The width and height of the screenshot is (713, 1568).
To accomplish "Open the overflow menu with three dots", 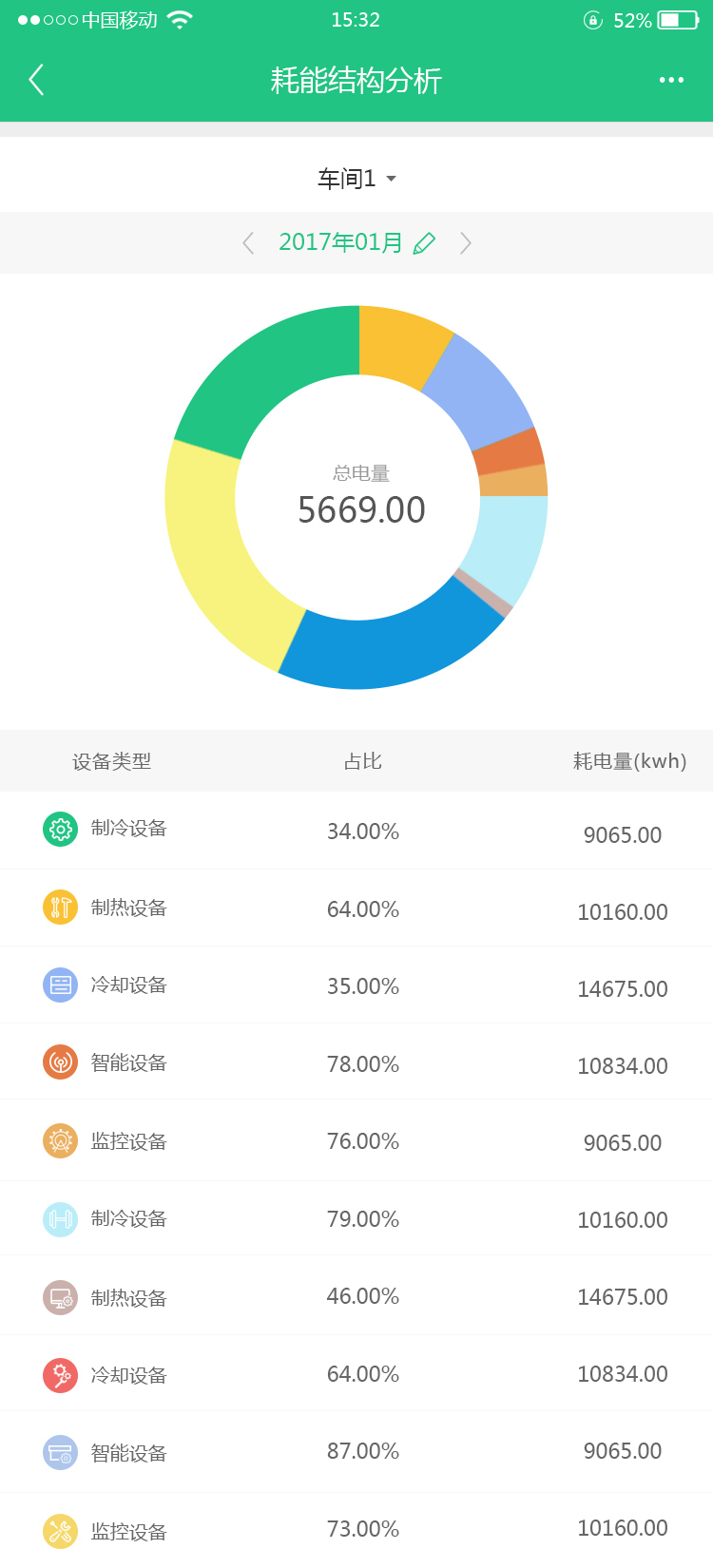I will [x=671, y=80].
